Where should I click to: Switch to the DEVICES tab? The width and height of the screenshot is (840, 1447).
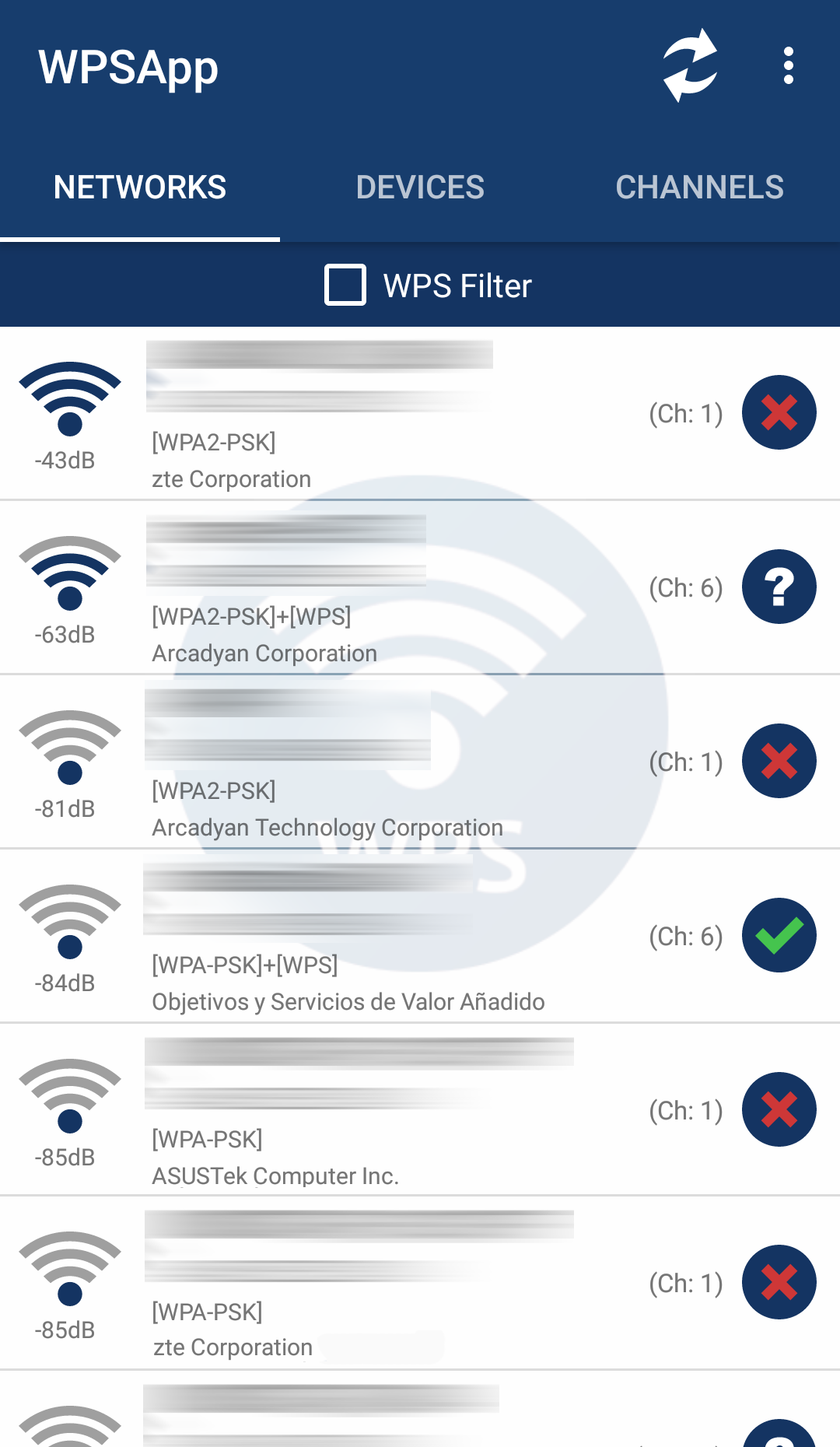420,187
